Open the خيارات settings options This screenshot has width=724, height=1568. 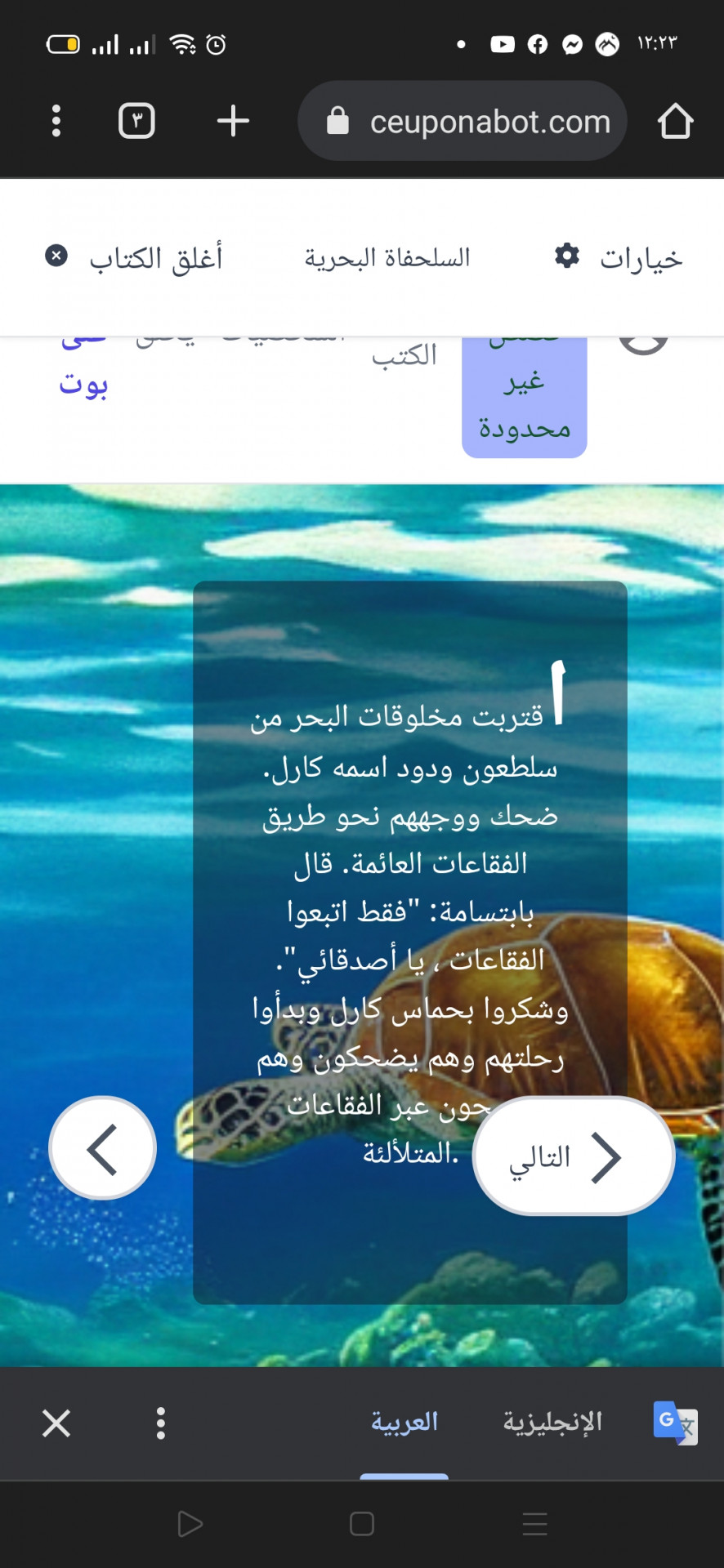click(619, 258)
